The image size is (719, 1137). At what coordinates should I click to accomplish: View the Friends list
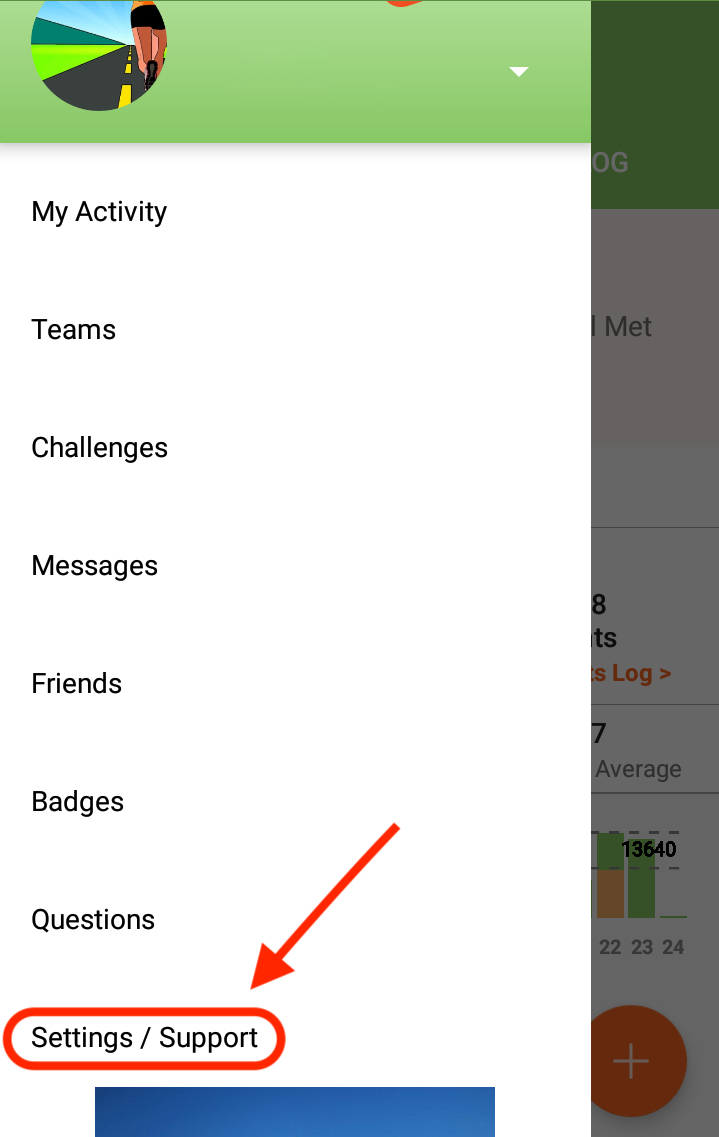click(x=76, y=684)
